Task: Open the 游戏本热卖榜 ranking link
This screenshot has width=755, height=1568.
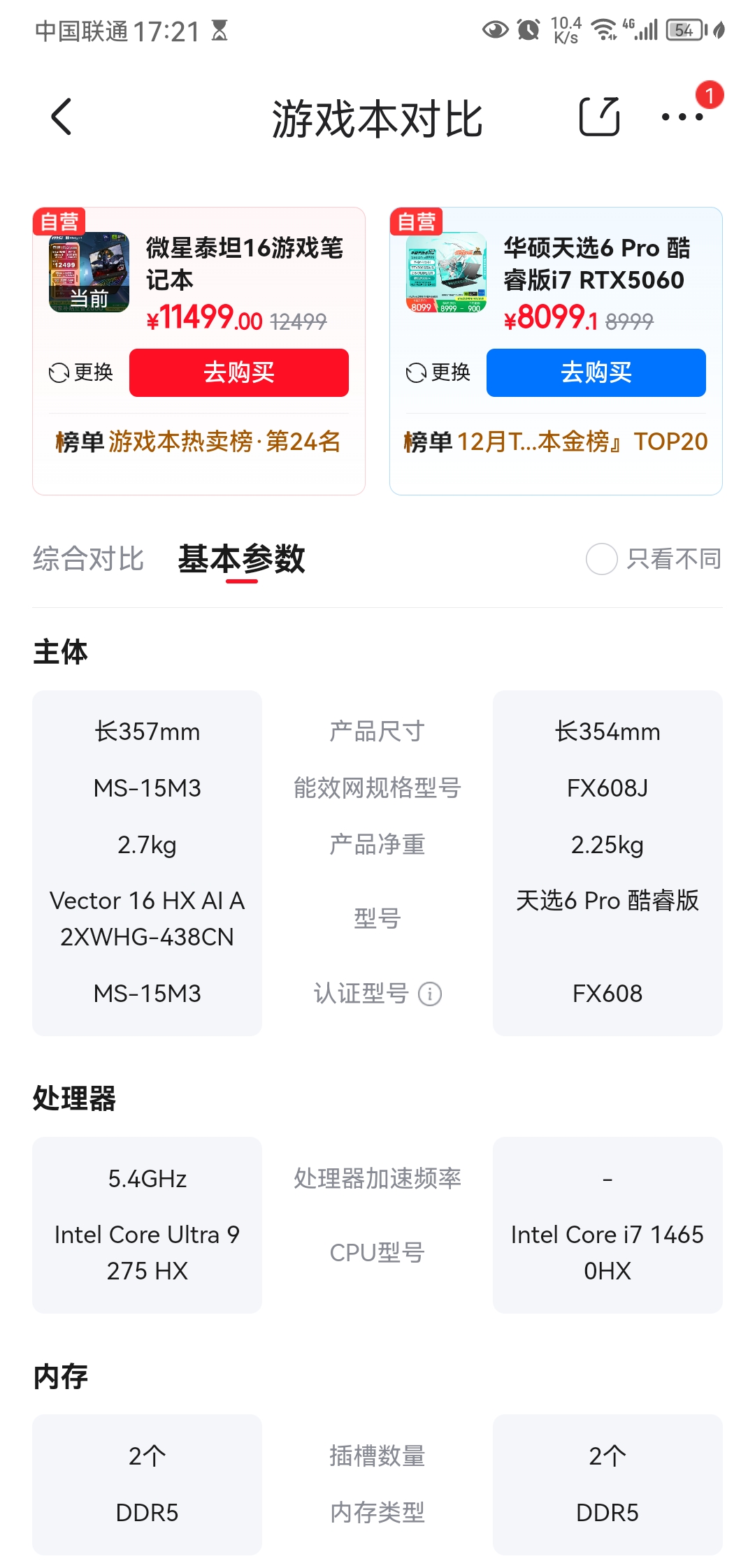Action: (x=199, y=442)
